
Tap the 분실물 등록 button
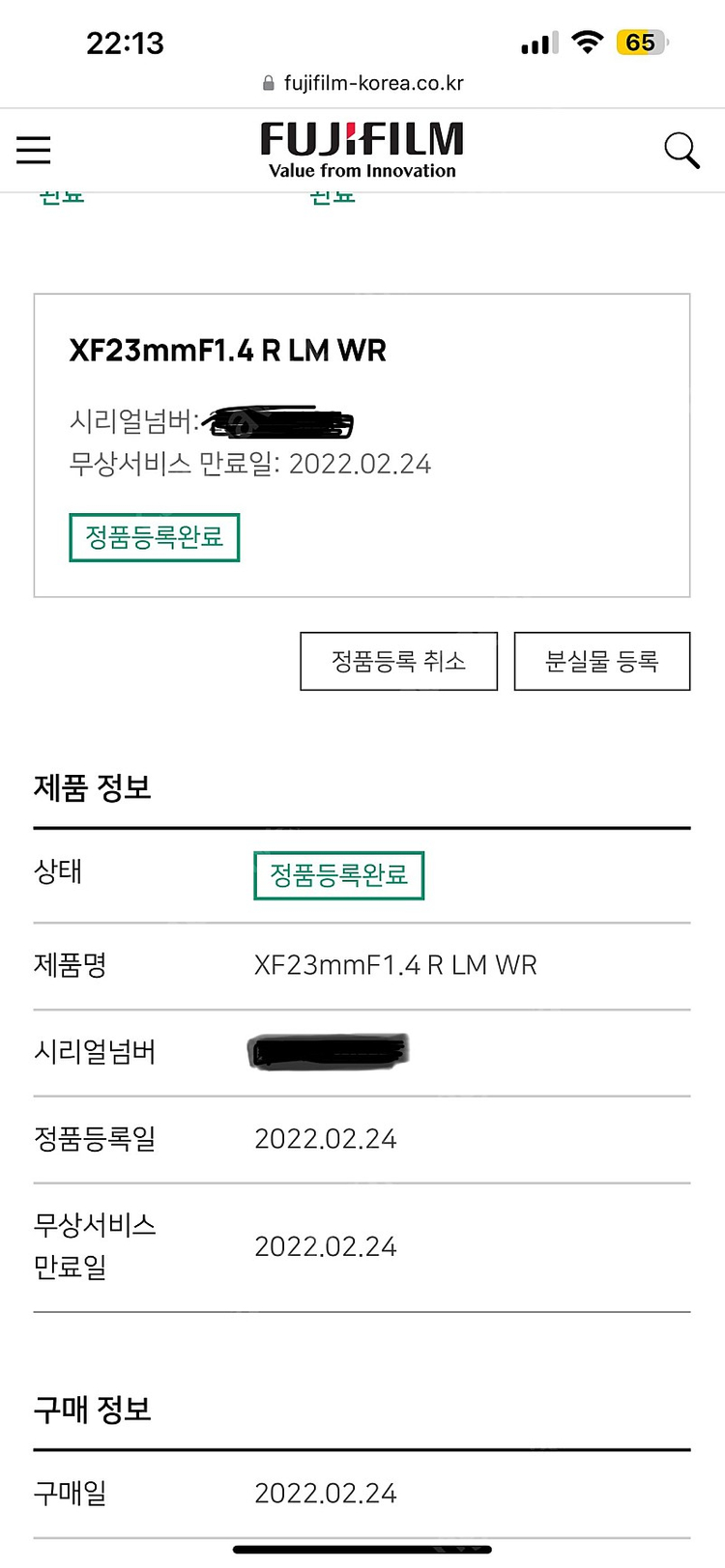[x=601, y=661]
